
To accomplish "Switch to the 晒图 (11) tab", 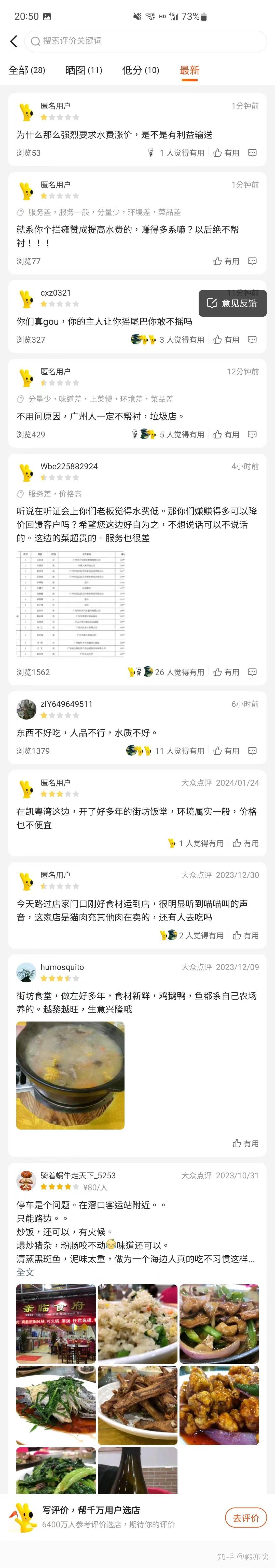I will pyautogui.click(x=84, y=71).
